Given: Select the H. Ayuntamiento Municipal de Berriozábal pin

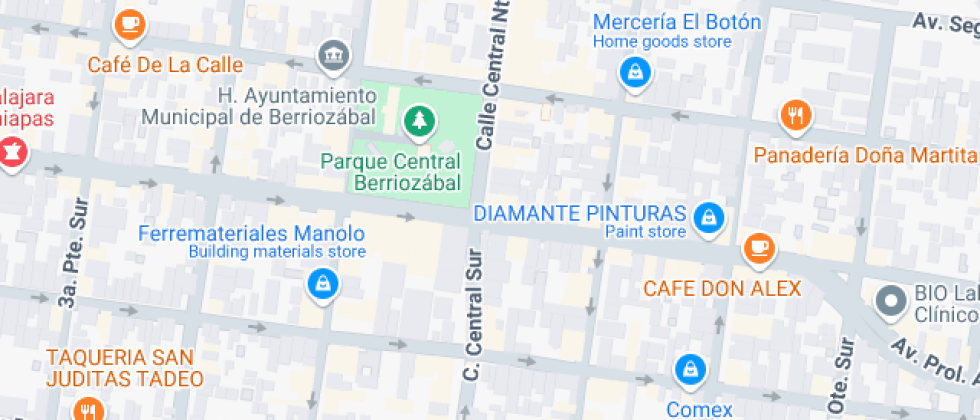Looking at the screenshot, I should click(333, 56).
